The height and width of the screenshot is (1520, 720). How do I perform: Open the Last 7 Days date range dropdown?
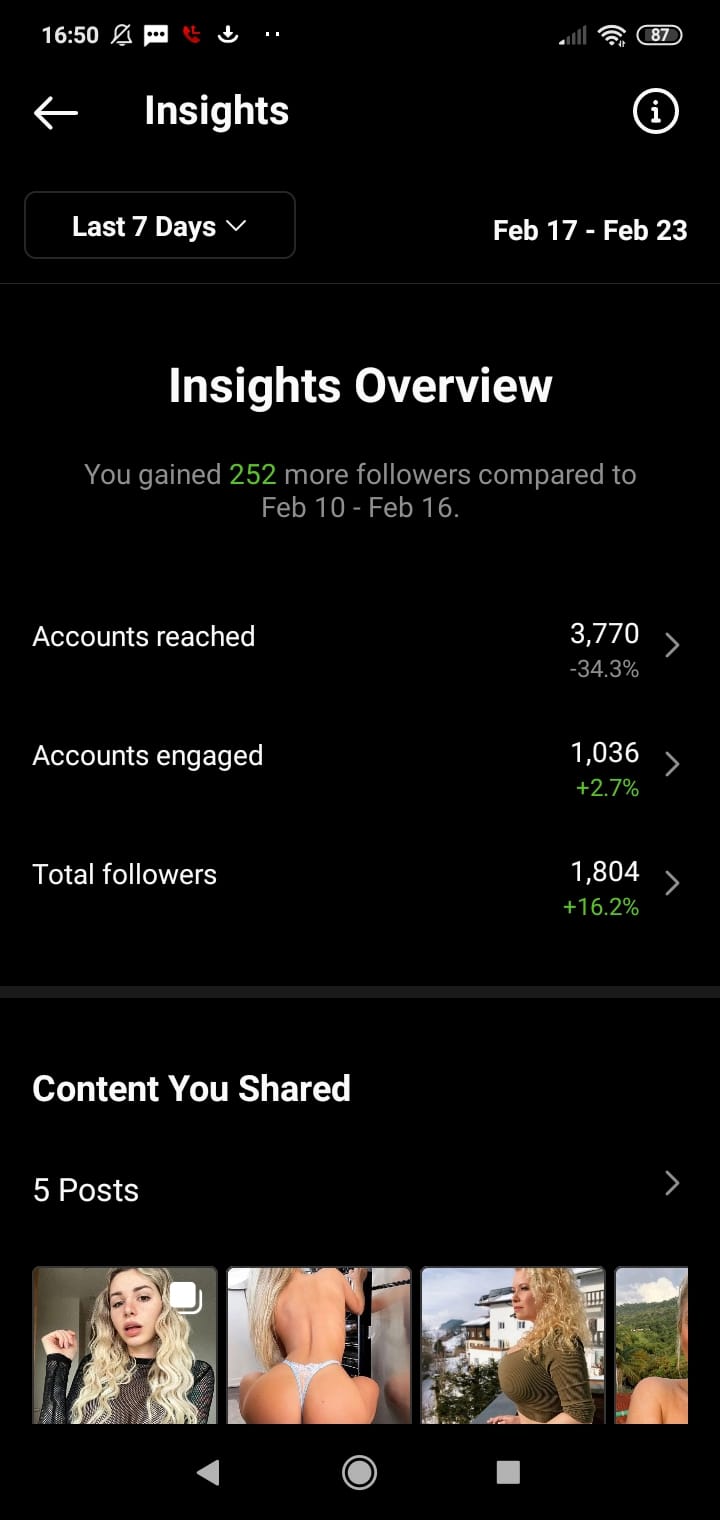[x=160, y=226]
